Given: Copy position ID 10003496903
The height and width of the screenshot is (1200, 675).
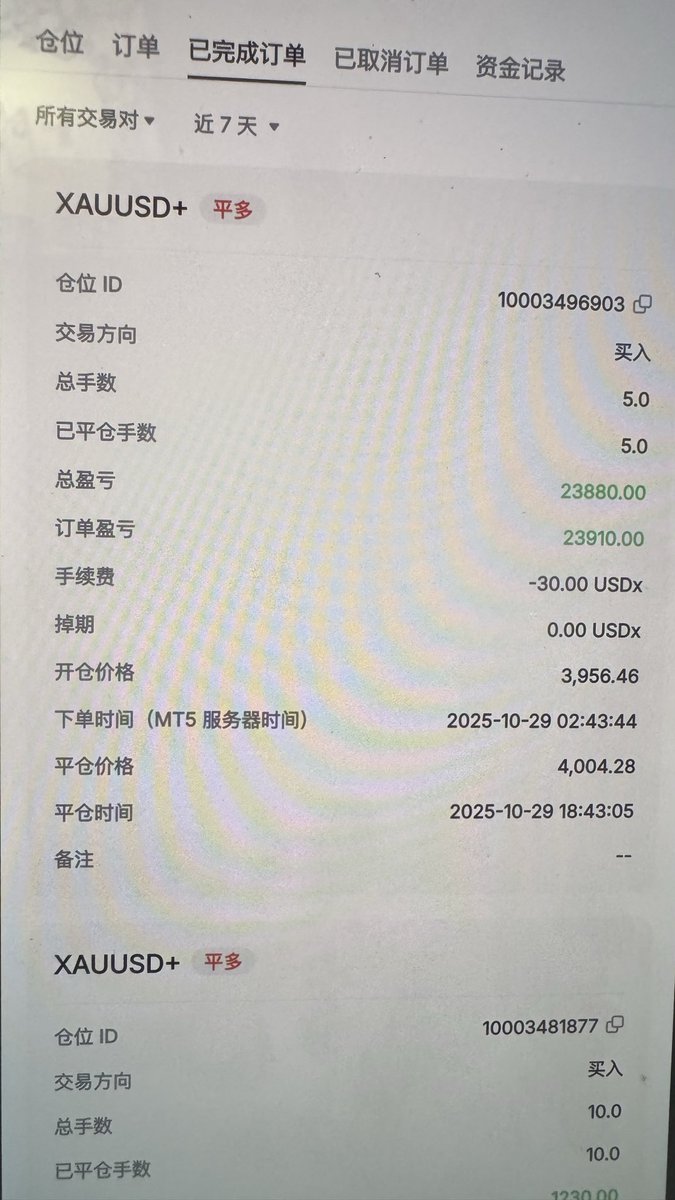Looking at the screenshot, I should [x=643, y=303].
